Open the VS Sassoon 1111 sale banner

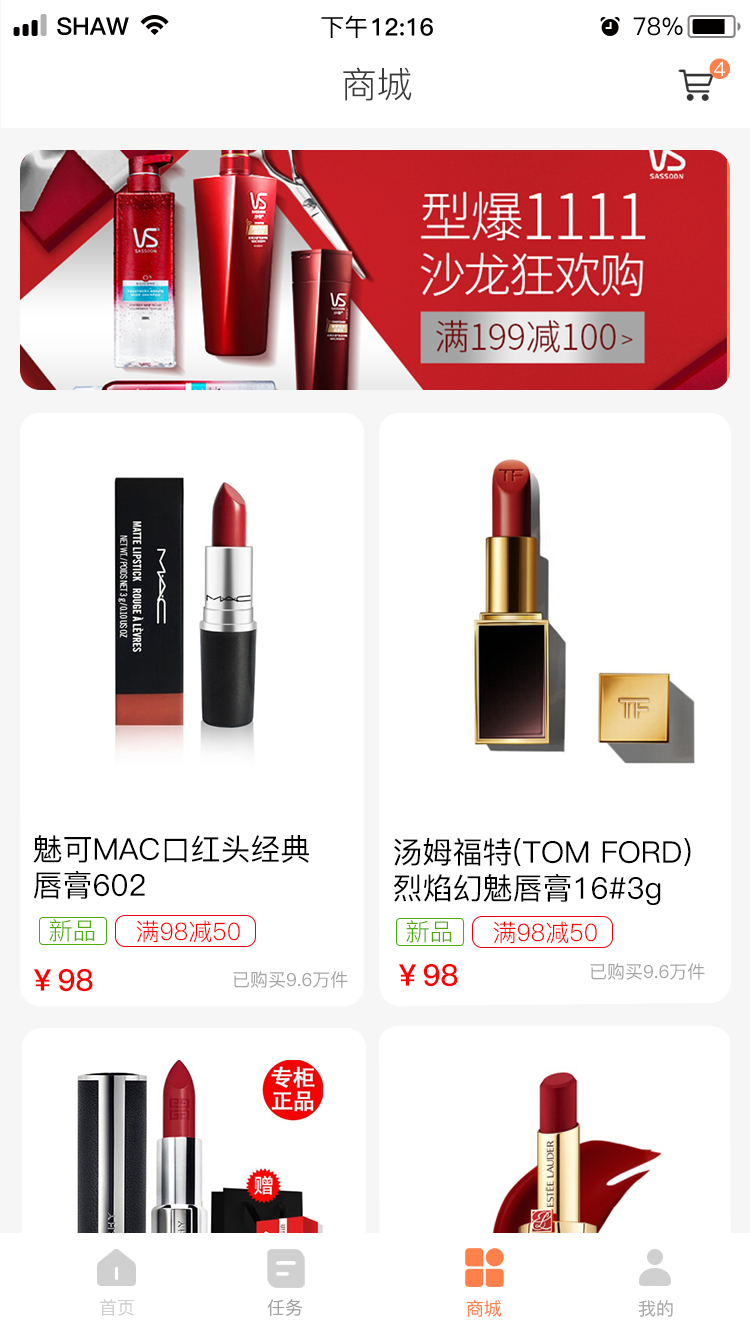tap(374, 270)
